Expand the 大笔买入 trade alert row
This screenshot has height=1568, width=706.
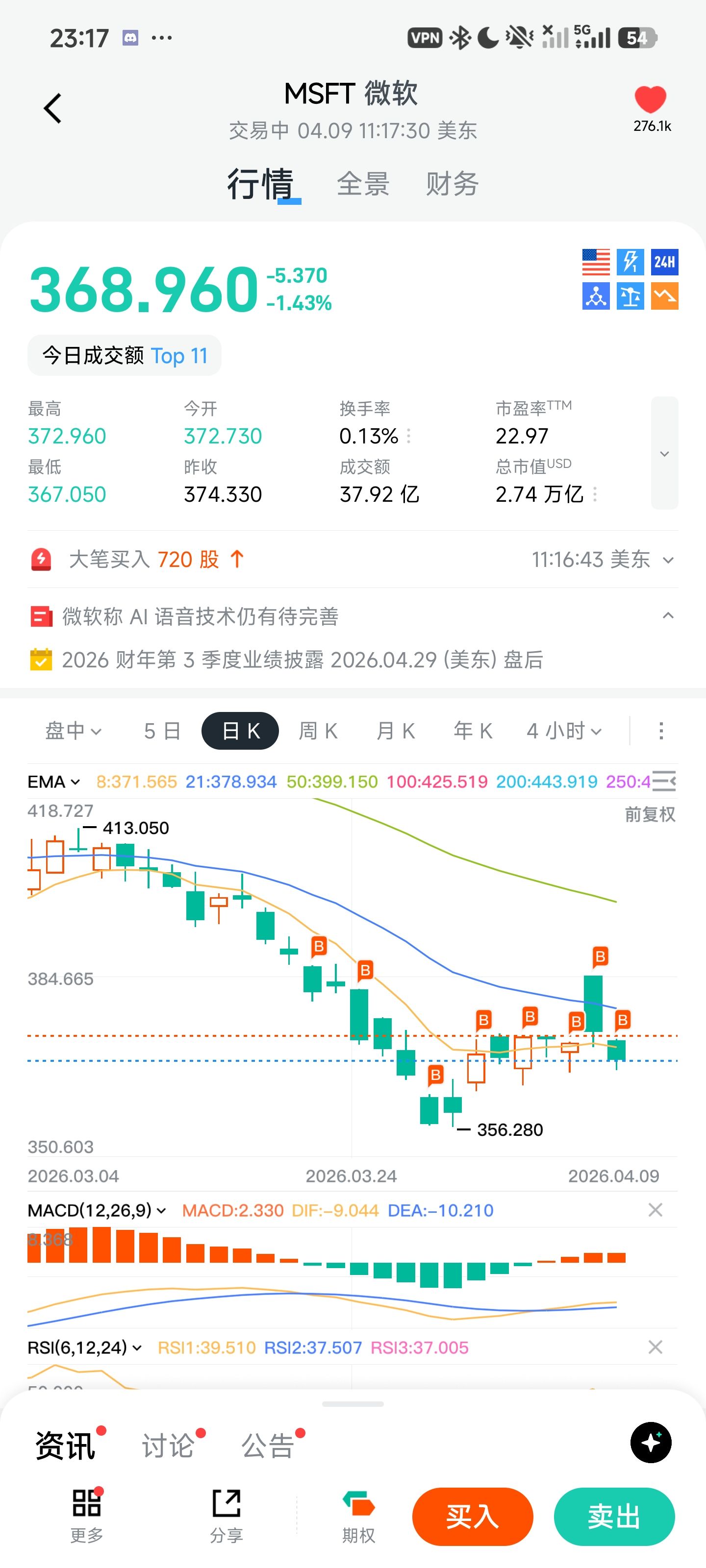(668, 560)
